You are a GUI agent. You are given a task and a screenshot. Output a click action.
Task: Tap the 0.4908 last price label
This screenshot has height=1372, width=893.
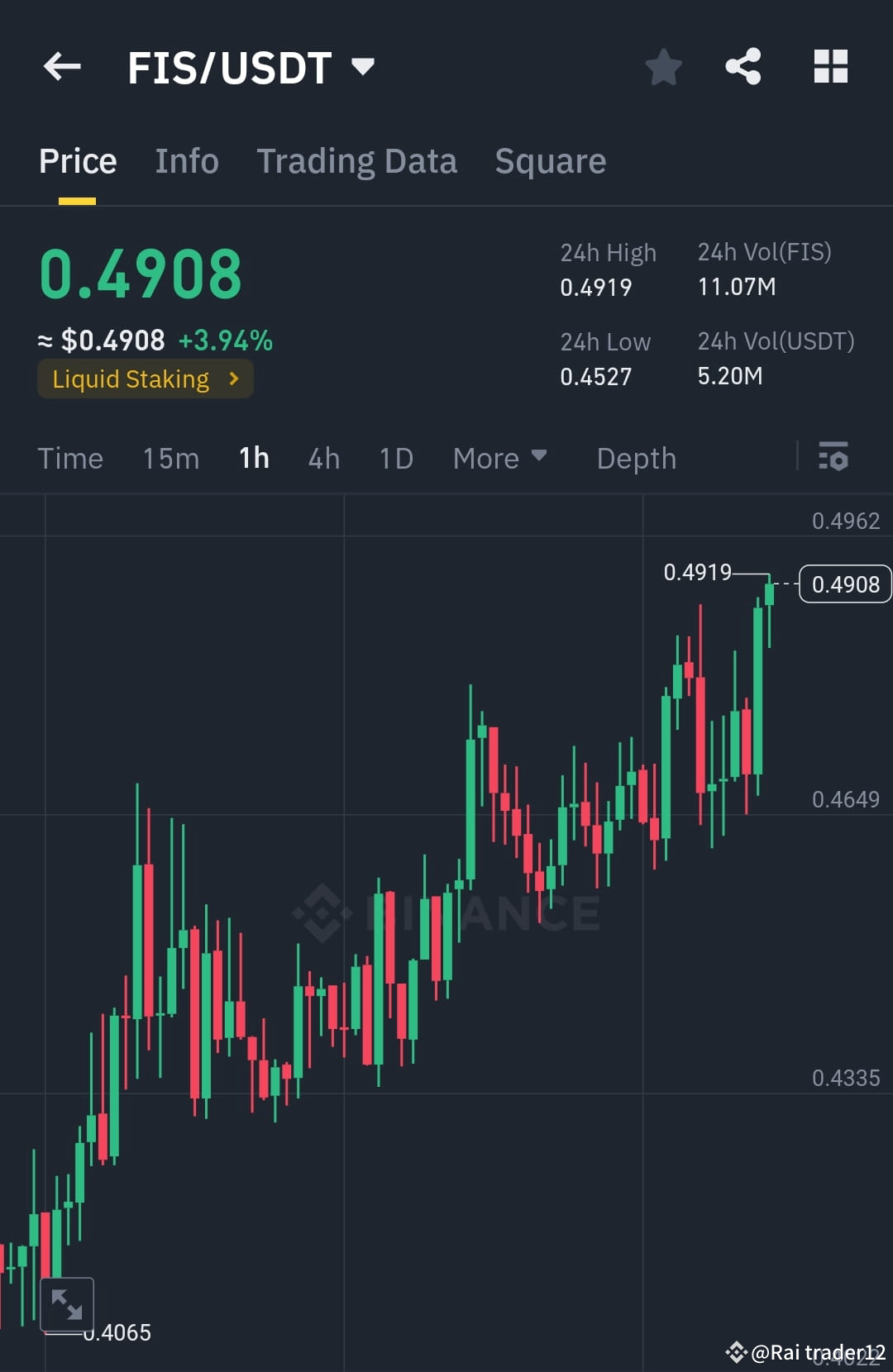click(844, 584)
